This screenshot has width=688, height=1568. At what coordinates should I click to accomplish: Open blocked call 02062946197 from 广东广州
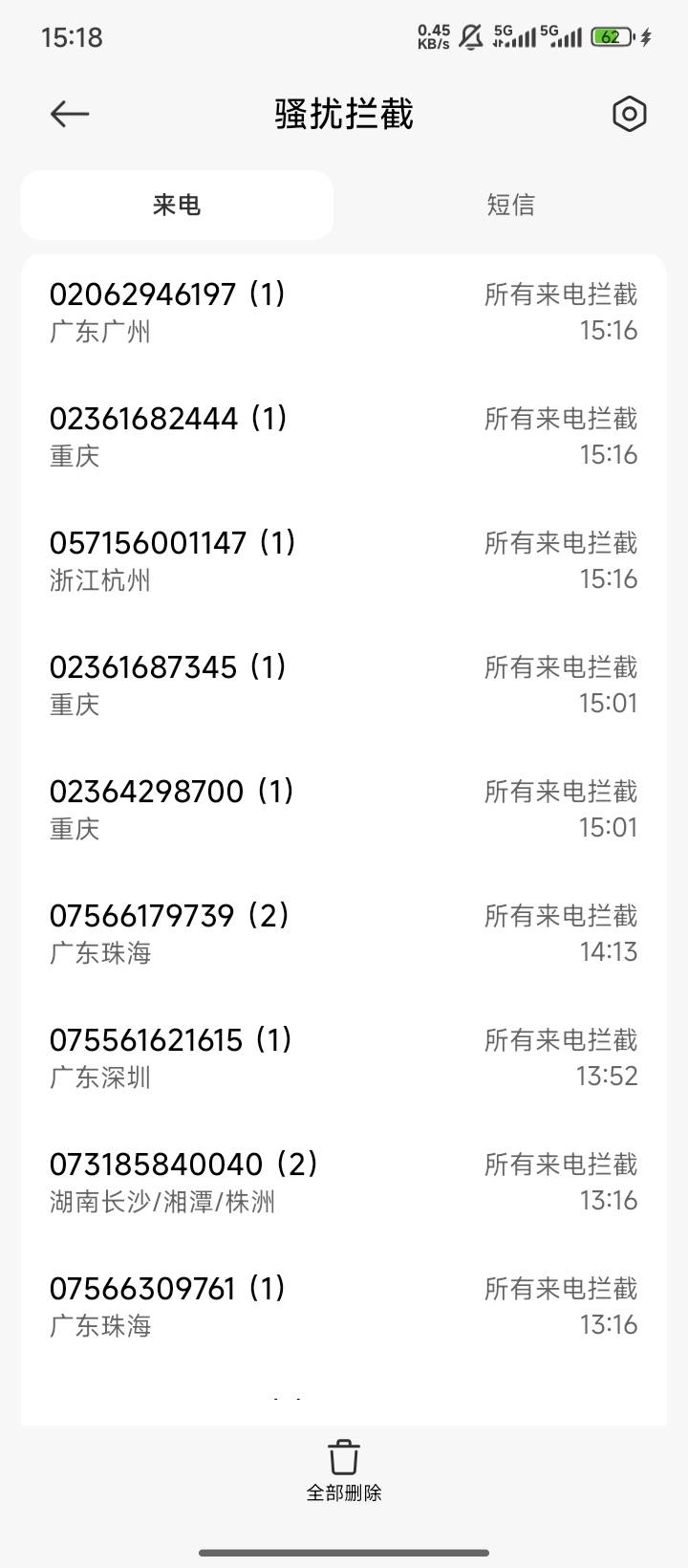343,312
